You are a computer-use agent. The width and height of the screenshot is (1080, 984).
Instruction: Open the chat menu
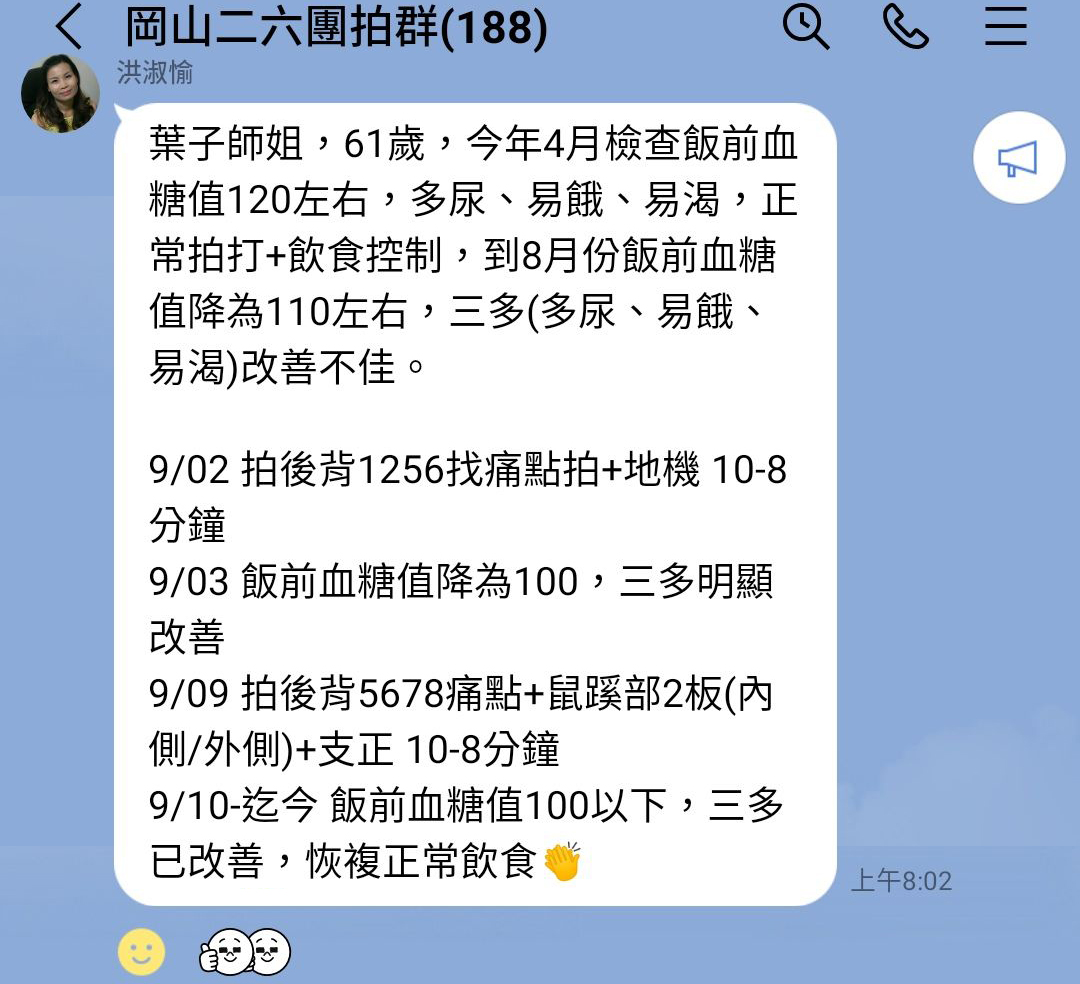coord(1005,27)
